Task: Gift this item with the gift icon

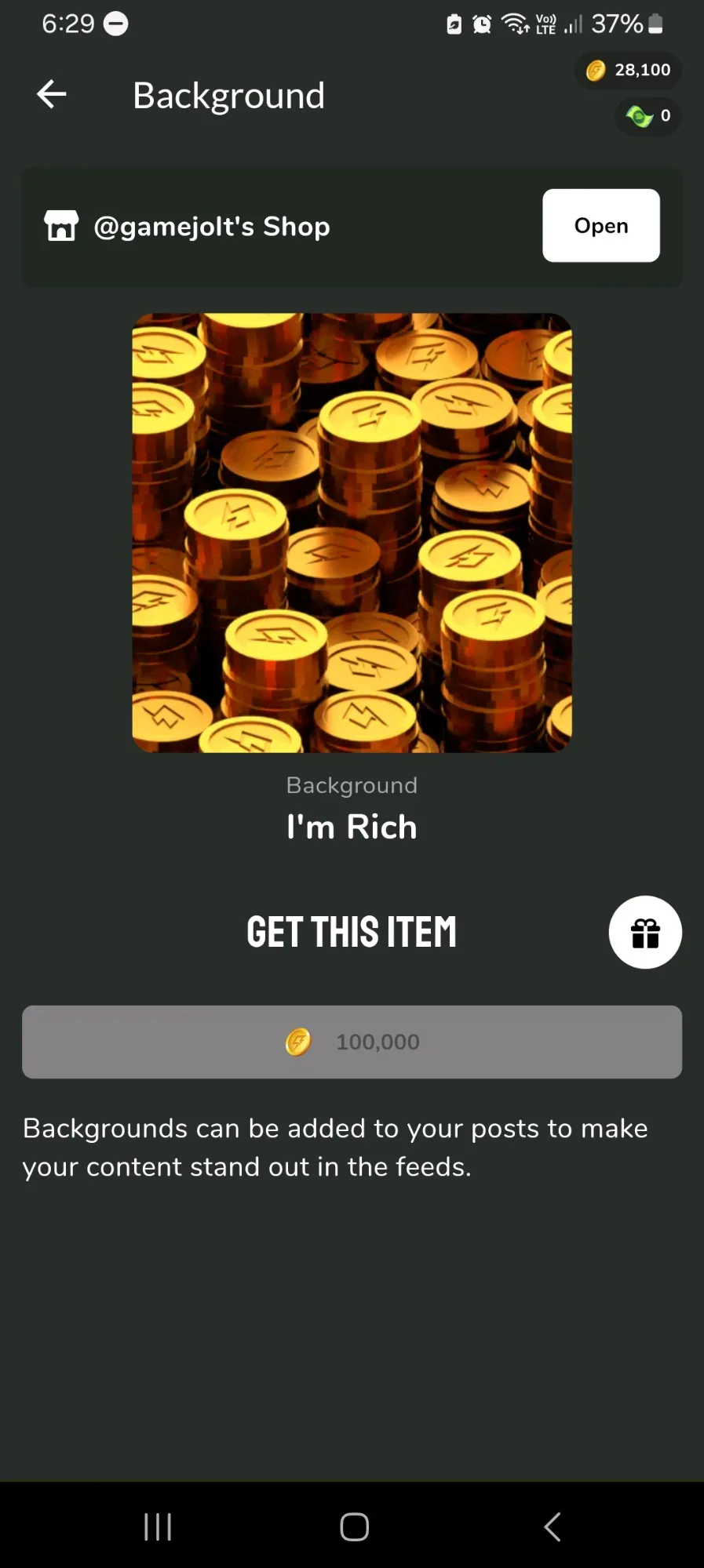Action: point(645,933)
